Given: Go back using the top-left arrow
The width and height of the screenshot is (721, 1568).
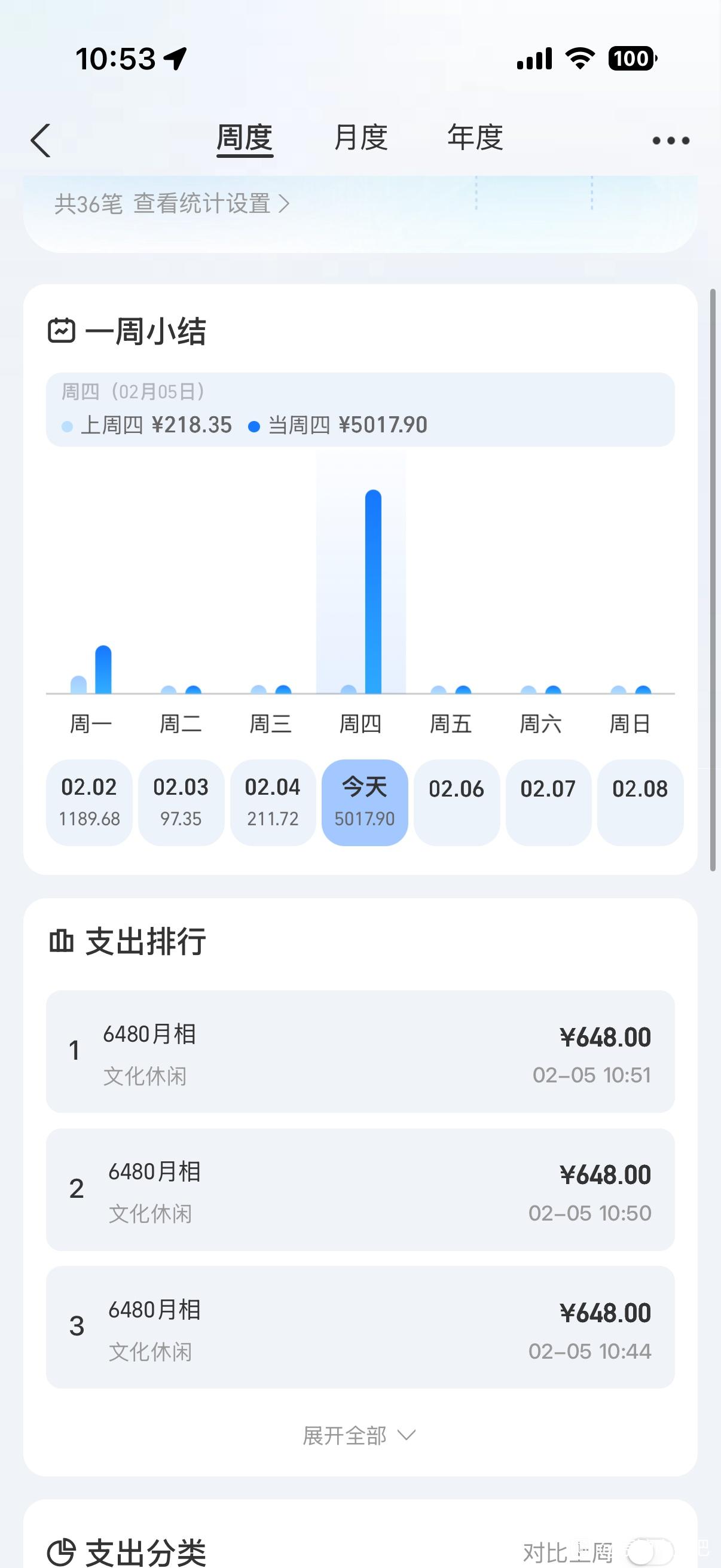Looking at the screenshot, I should pyautogui.click(x=41, y=141).
